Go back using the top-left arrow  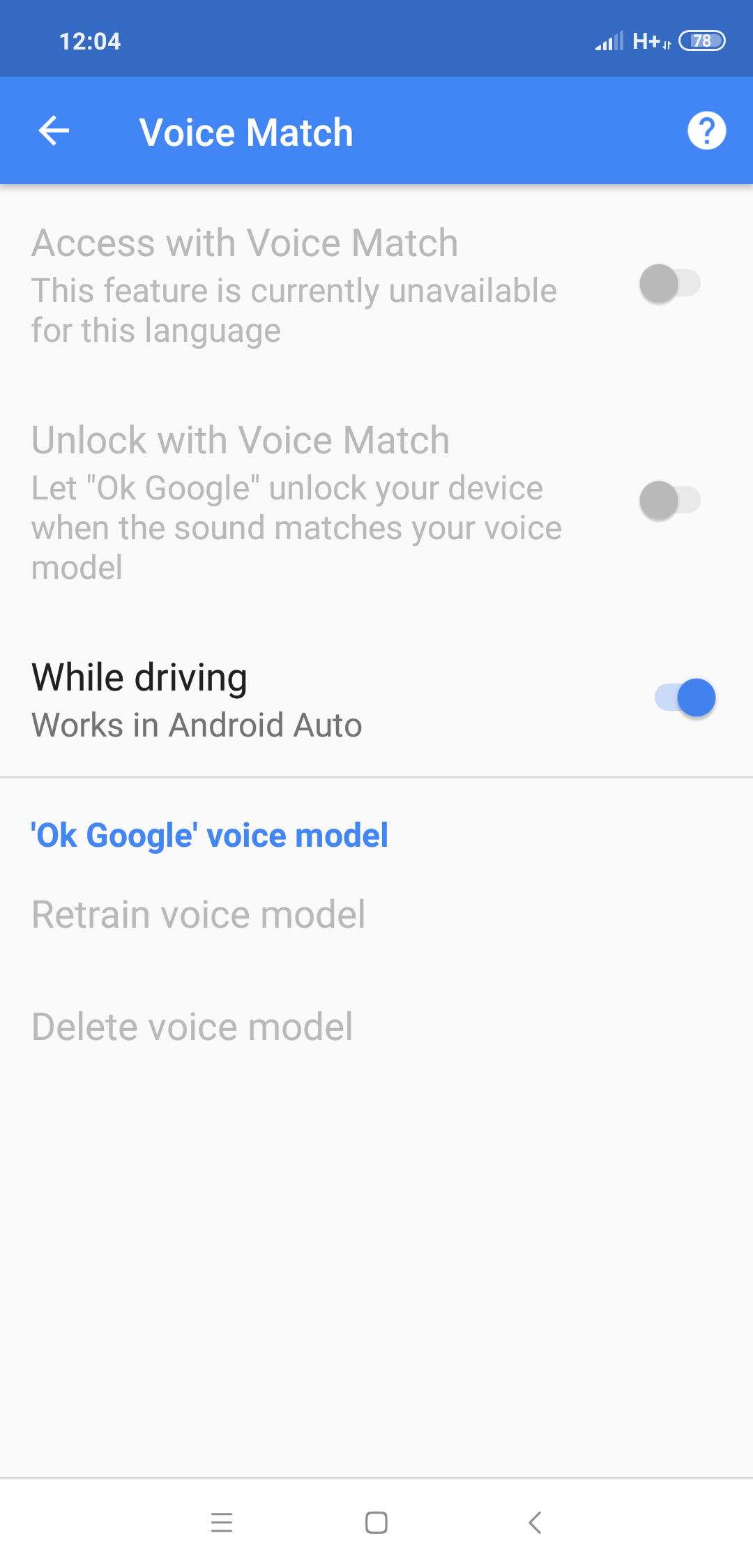point(54,131)
